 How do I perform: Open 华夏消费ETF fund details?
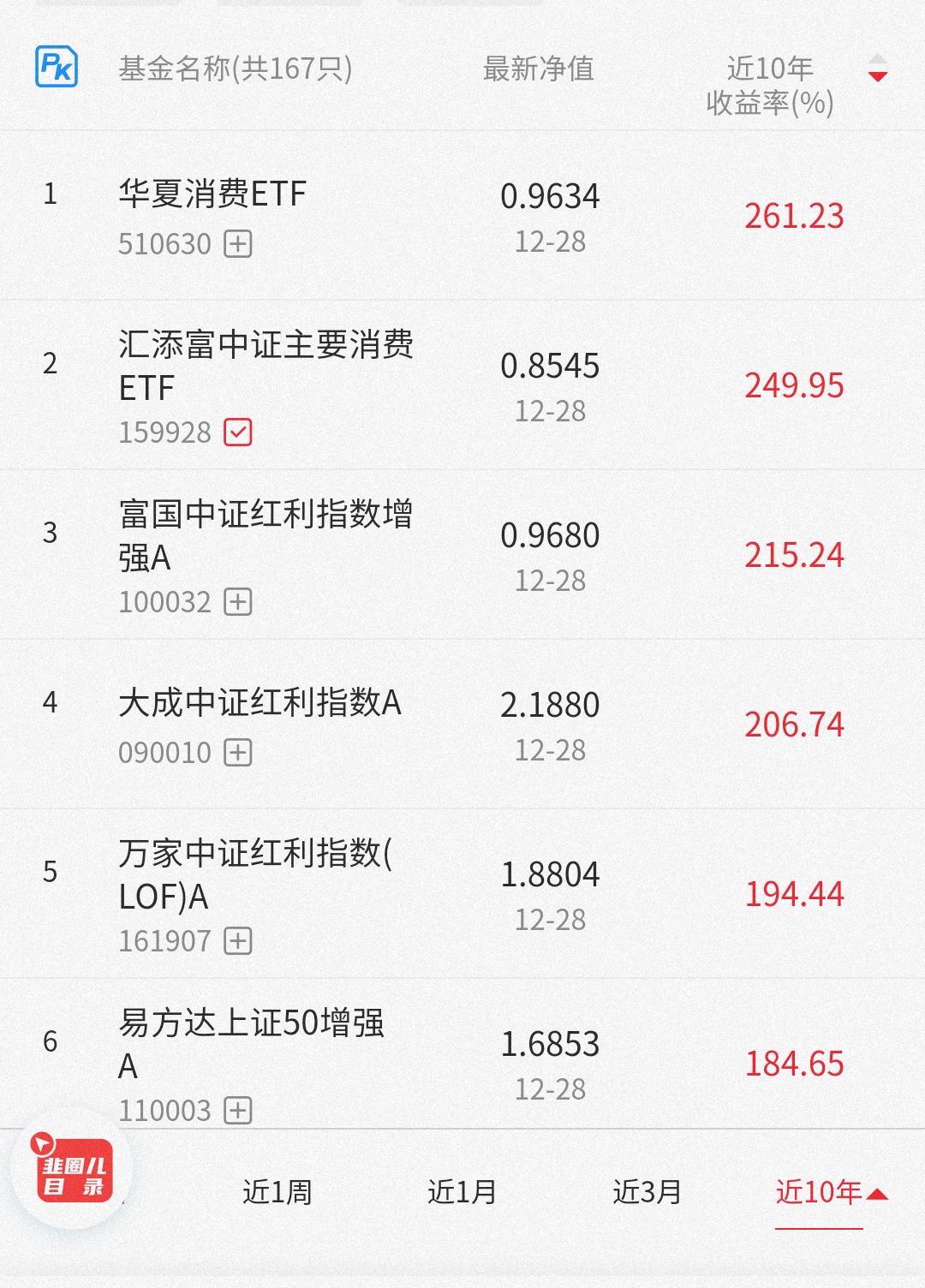[212, 194]
